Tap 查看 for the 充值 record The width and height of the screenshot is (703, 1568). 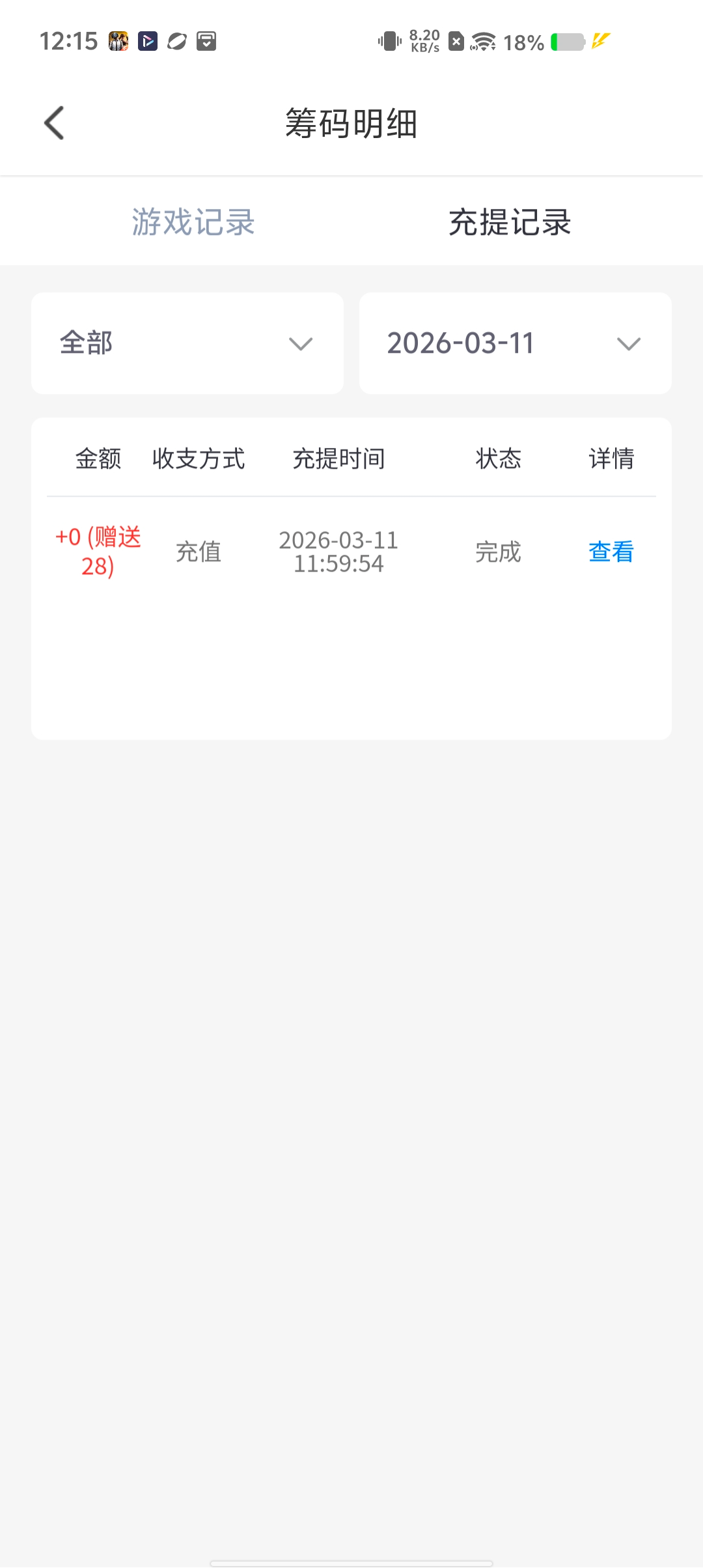(611, 552)
